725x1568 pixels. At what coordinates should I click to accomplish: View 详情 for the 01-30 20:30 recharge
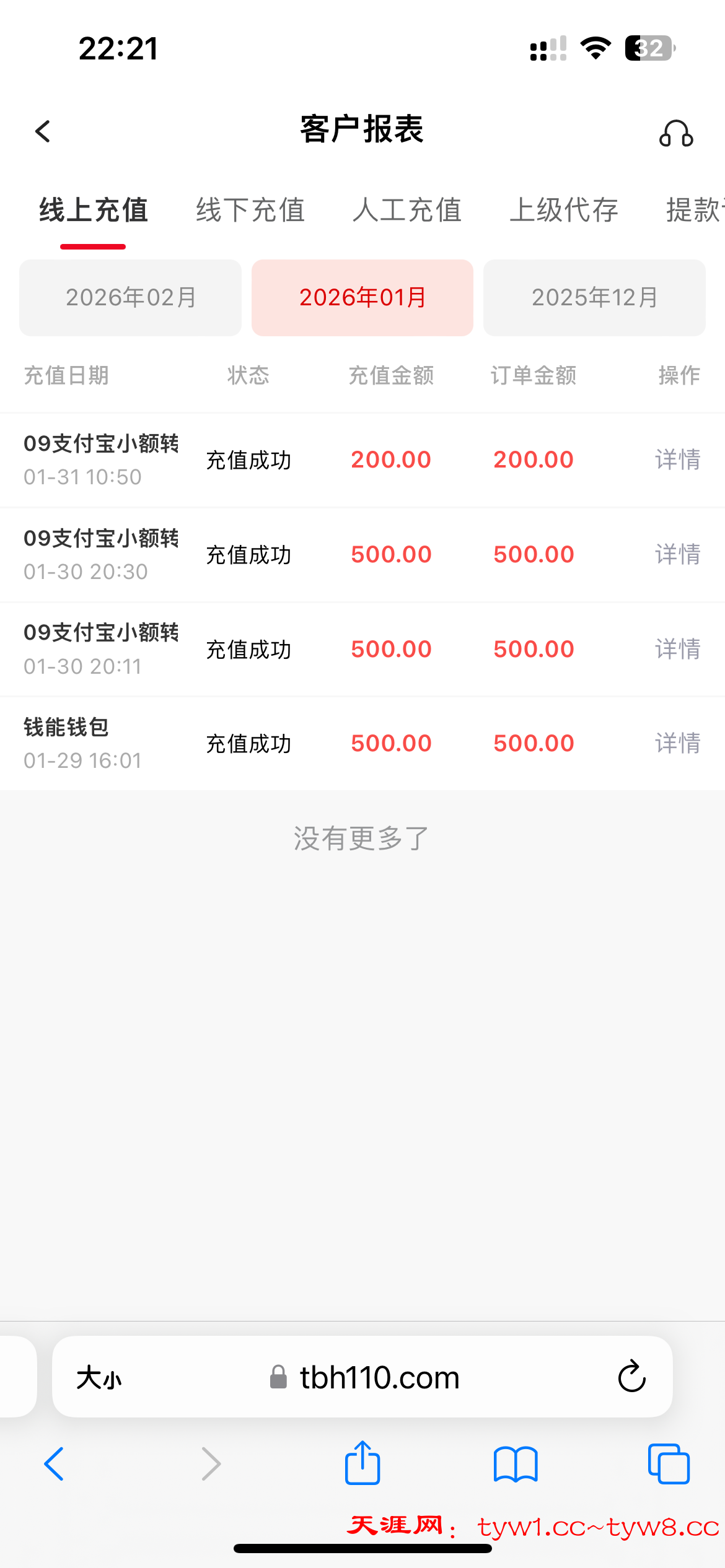tap(677, 555)
